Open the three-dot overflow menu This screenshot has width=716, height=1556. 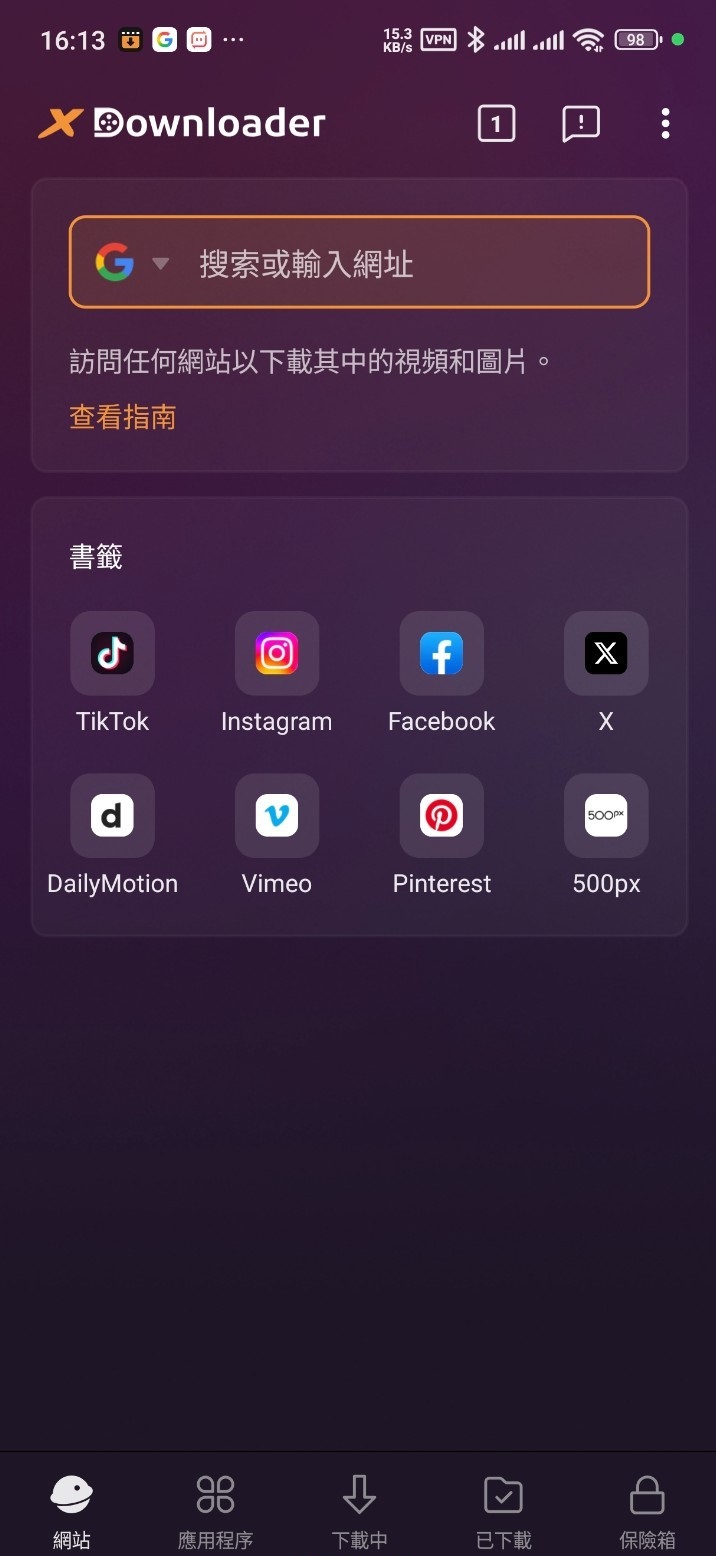click(665, 124)
